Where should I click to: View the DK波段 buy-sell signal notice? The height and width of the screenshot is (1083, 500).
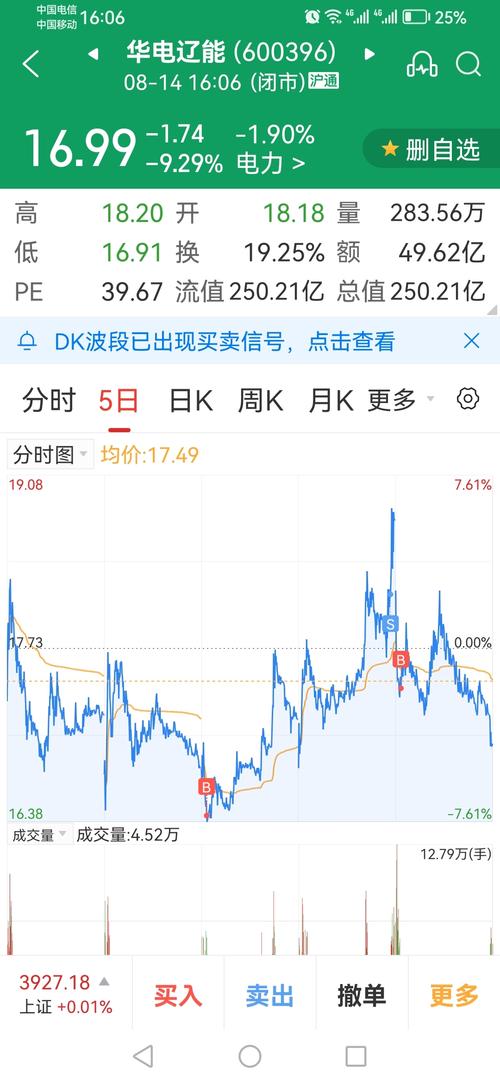224,341
